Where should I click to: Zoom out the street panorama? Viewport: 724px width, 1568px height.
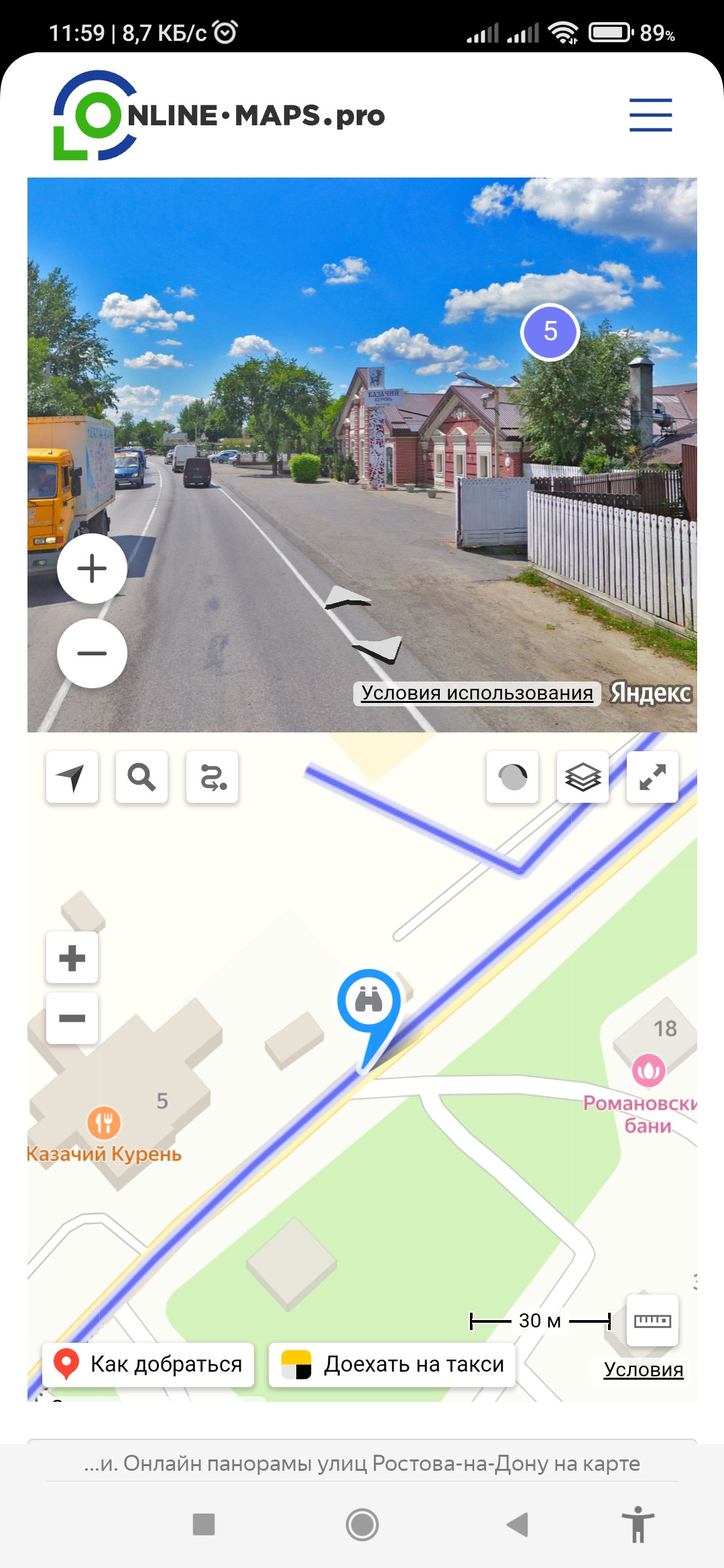92,653
